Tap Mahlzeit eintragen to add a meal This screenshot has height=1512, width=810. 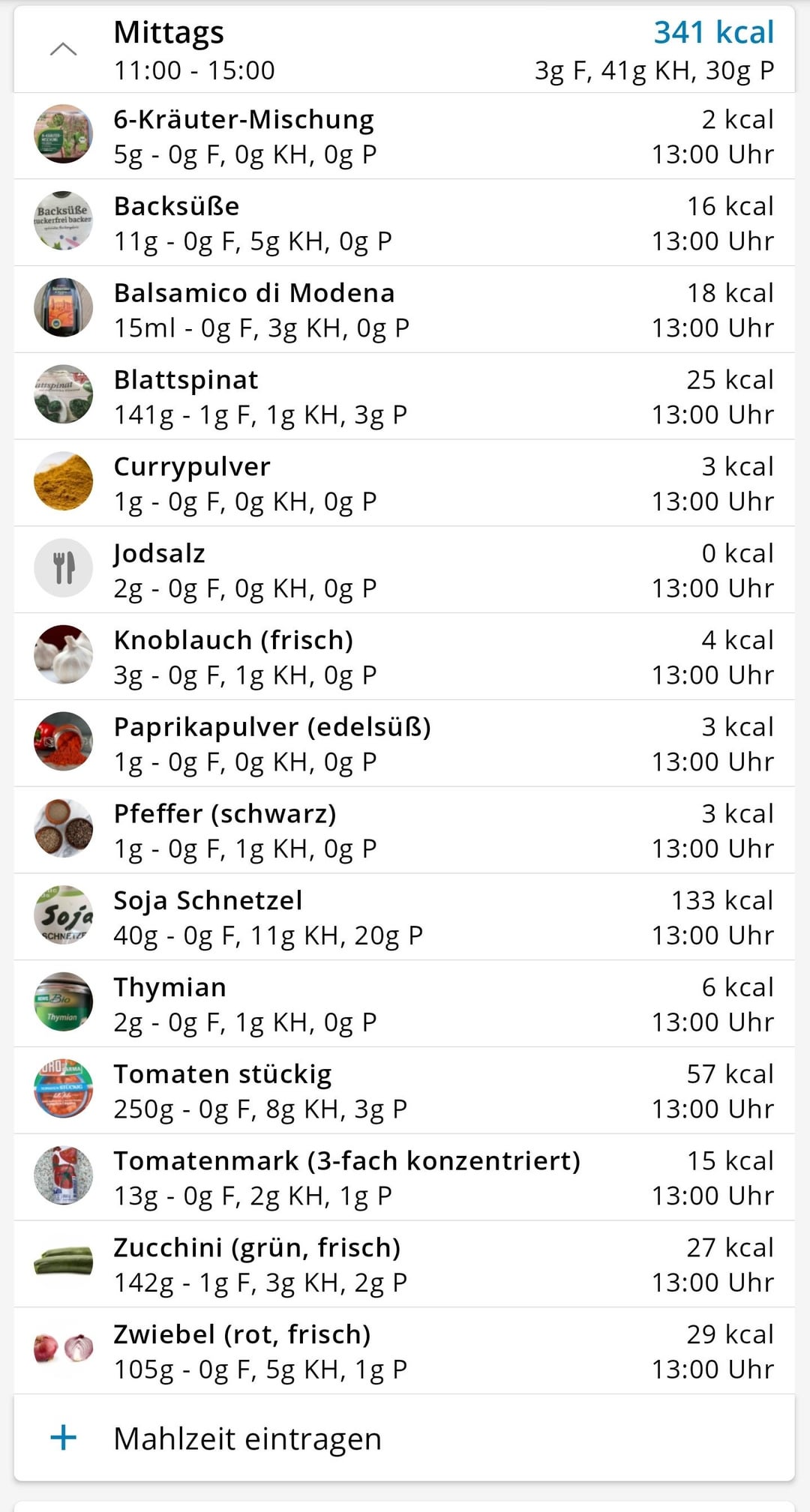tap(247, 1439)
